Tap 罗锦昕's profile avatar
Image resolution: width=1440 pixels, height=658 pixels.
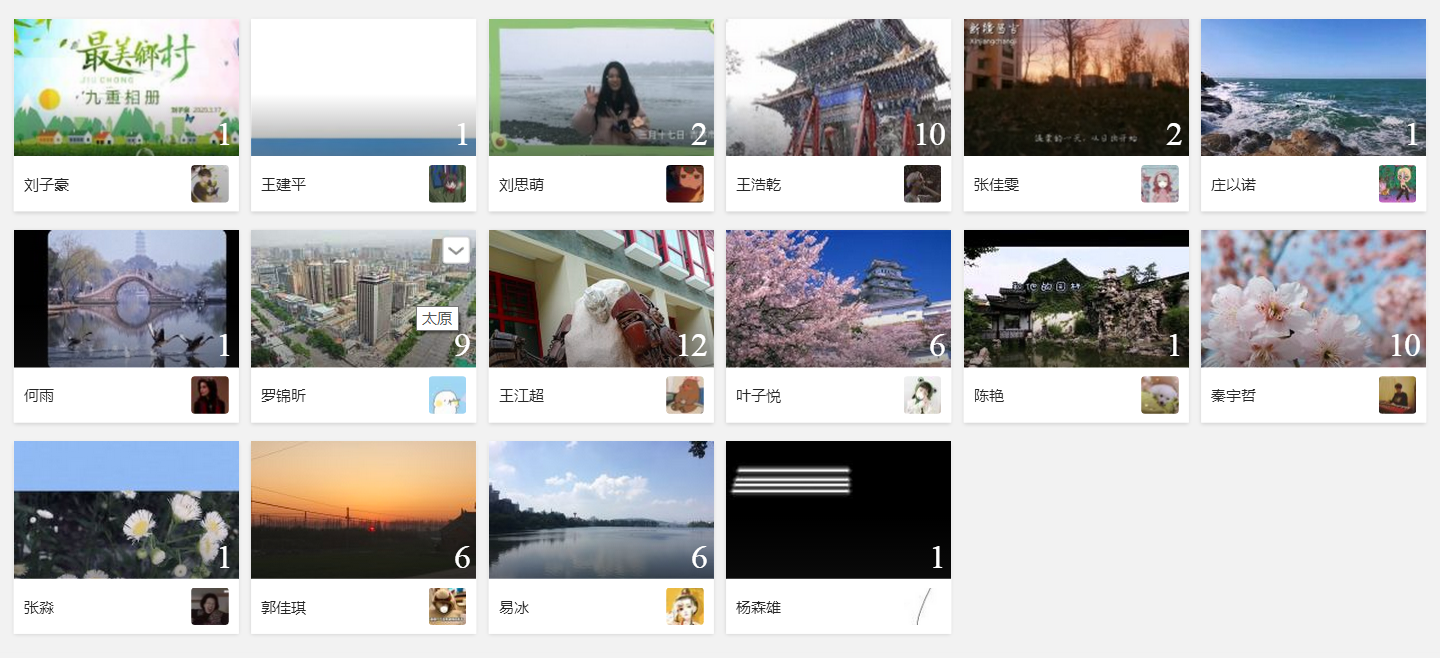coord(447,395)
